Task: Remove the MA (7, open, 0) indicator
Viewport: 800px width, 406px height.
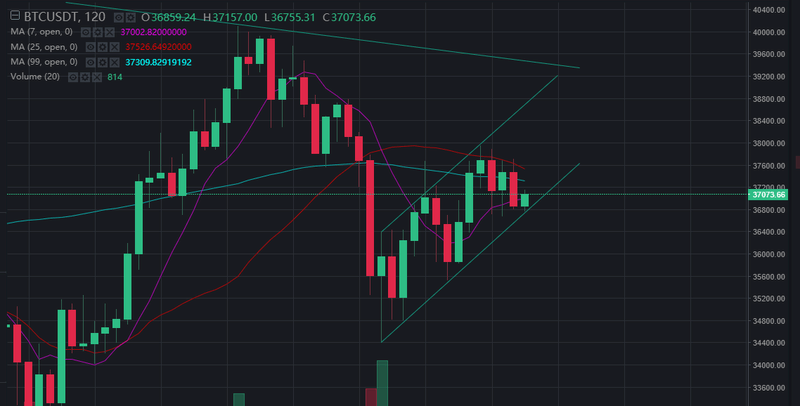Action: [110, 32]
